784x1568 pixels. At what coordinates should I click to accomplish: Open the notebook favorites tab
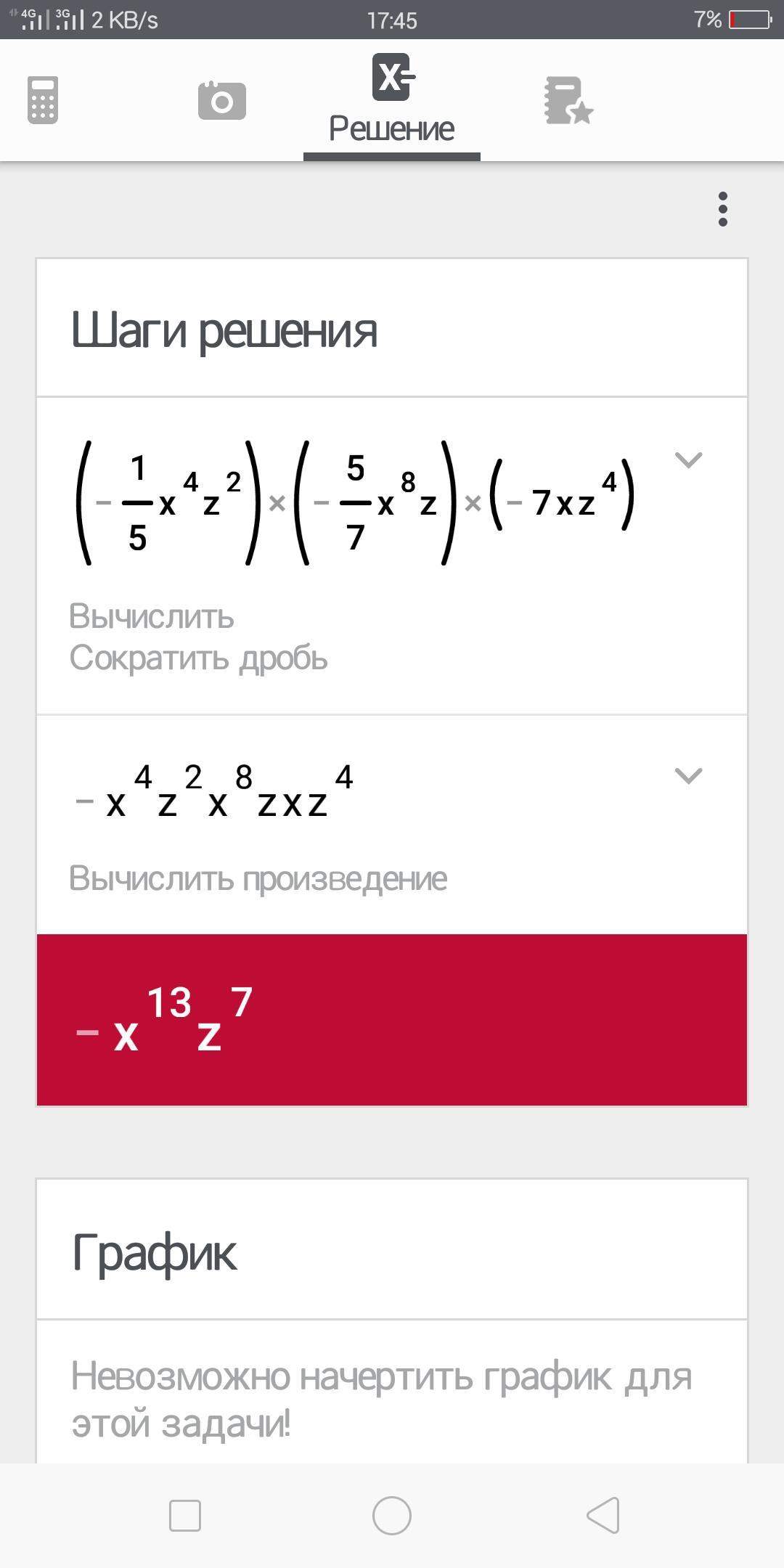[568, 100]
